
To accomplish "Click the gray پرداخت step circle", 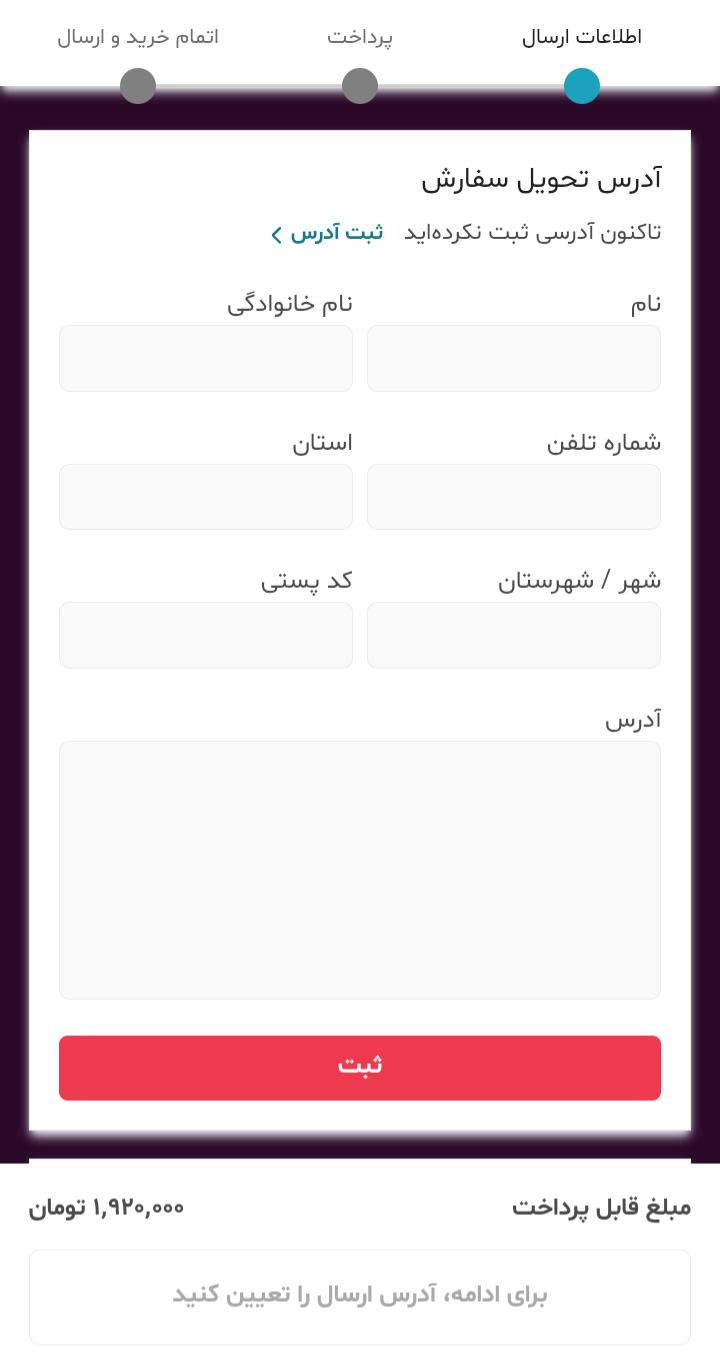I will click(360, 86).
